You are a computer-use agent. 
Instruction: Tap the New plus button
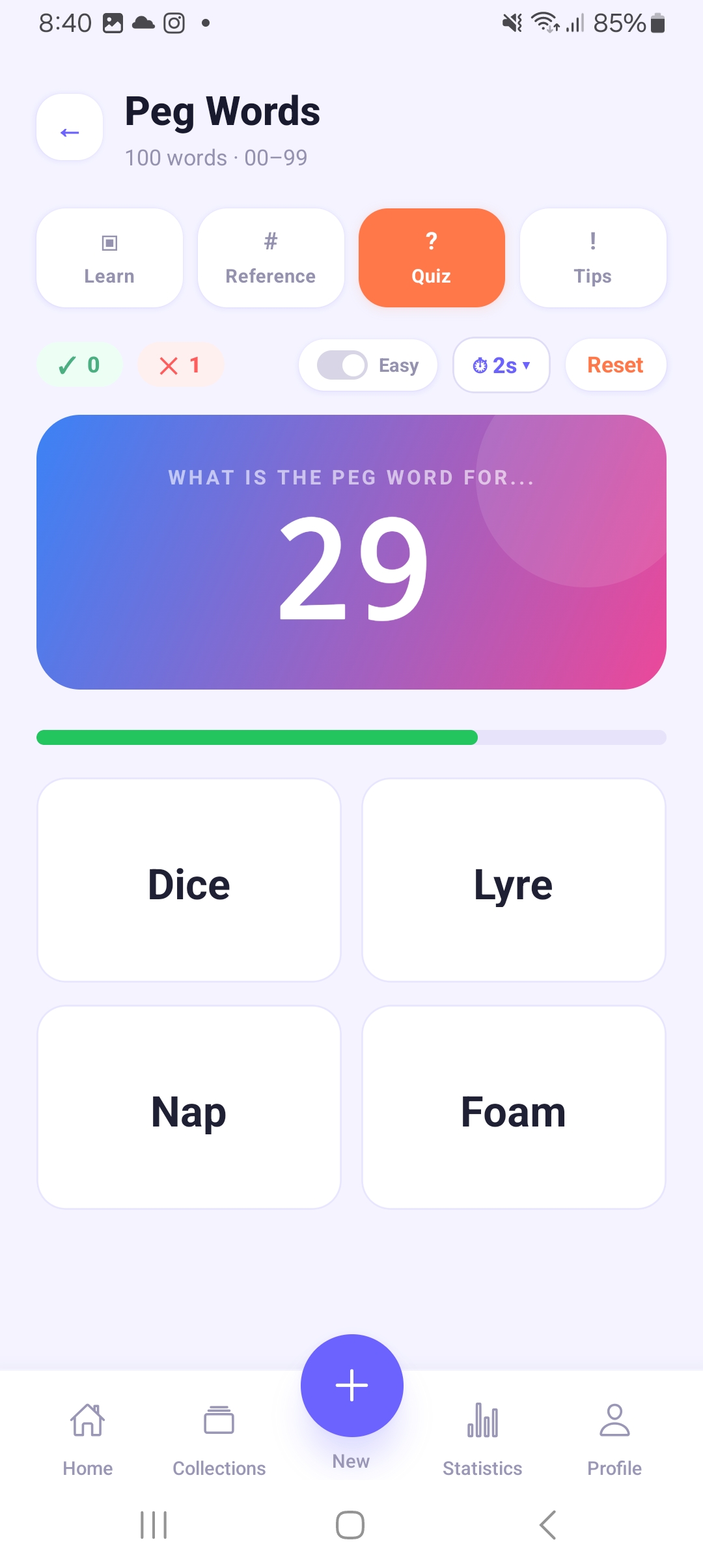[352, 1386]
